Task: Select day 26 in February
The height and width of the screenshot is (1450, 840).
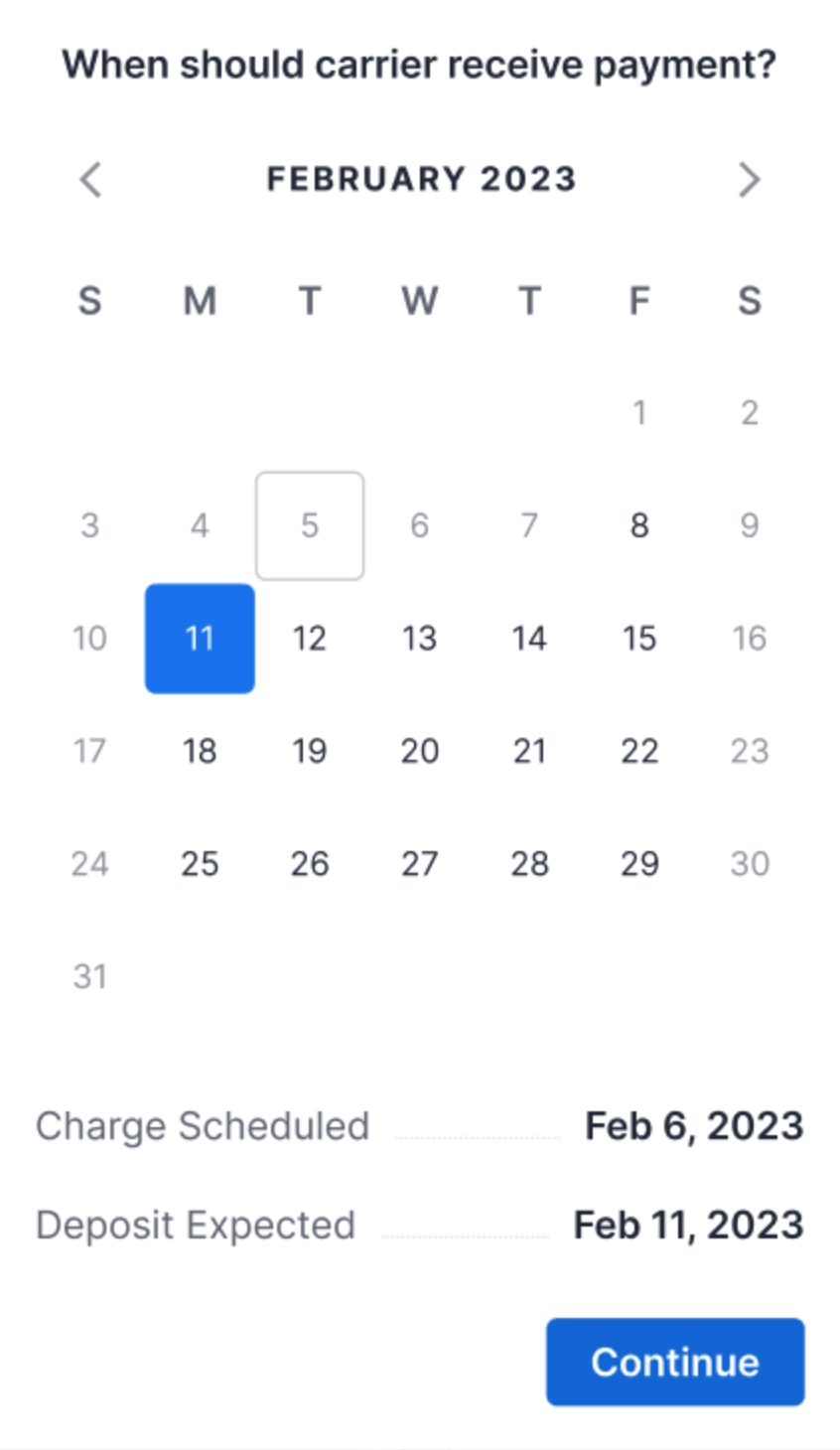Action: 310,864
